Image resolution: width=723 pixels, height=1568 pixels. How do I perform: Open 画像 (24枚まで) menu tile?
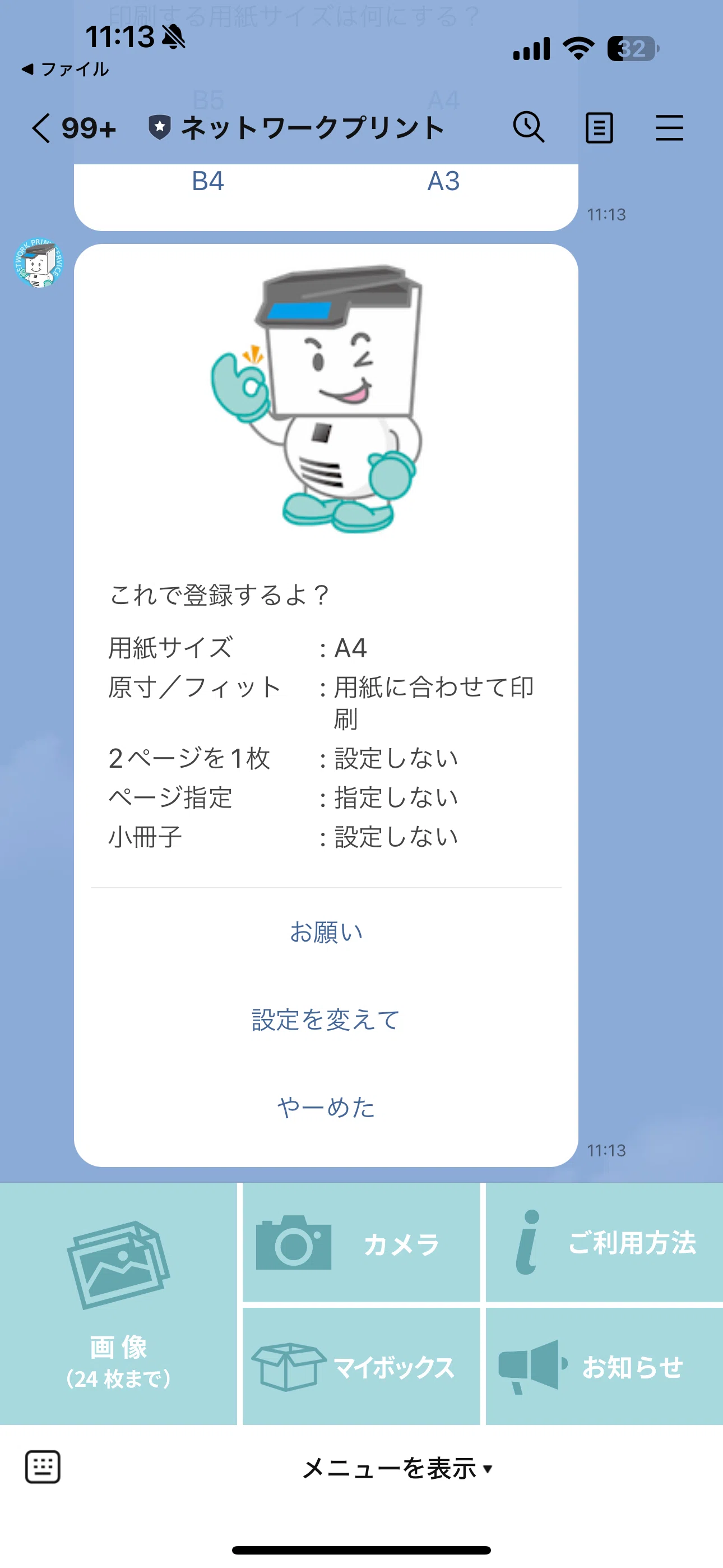(118, 1304)
